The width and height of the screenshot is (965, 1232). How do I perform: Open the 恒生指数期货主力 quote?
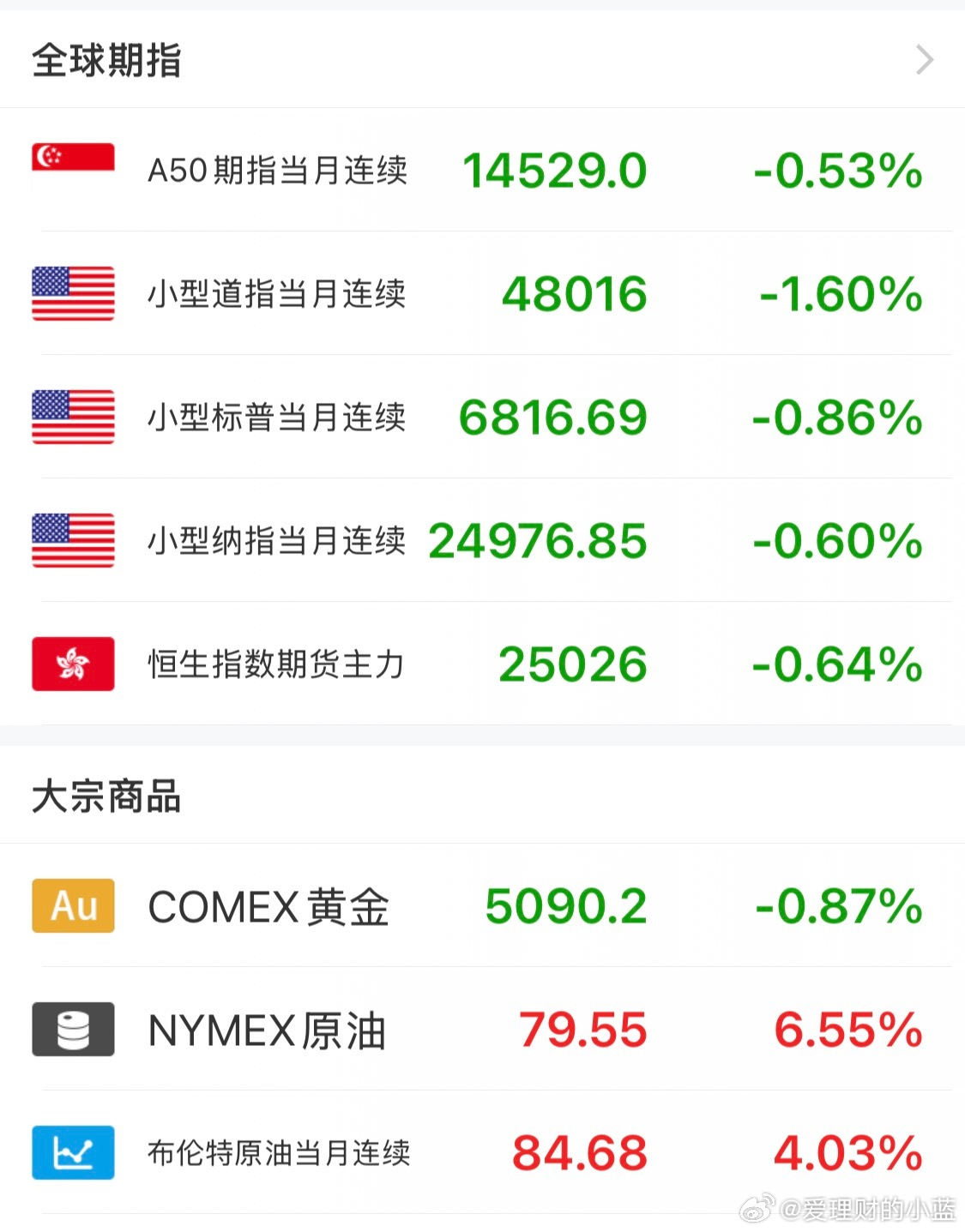point(274,664)
